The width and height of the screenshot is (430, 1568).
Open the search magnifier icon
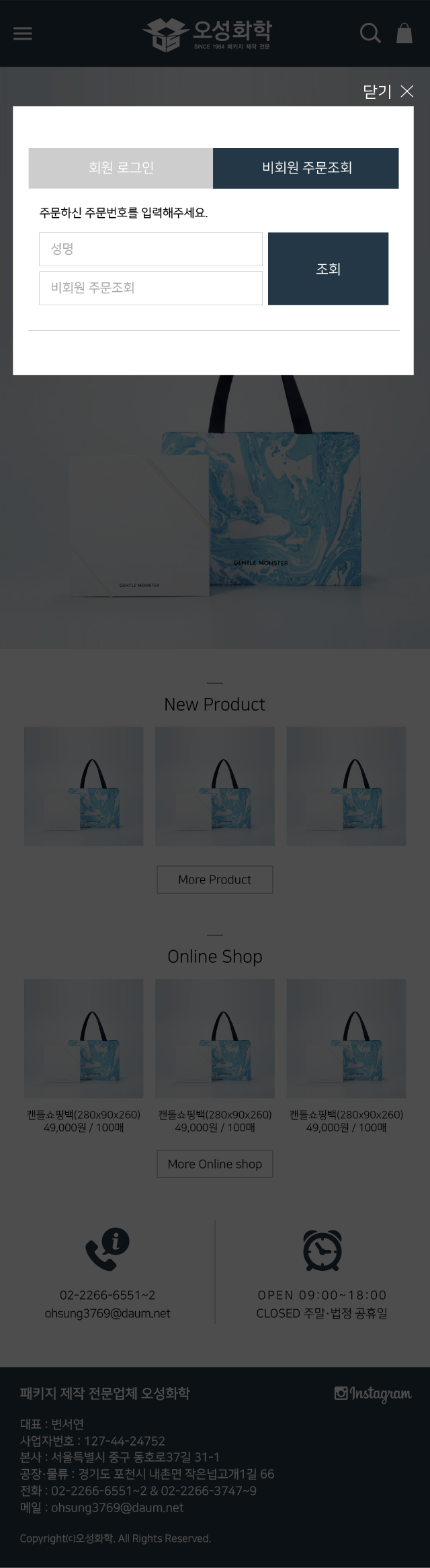coord(370,33)
